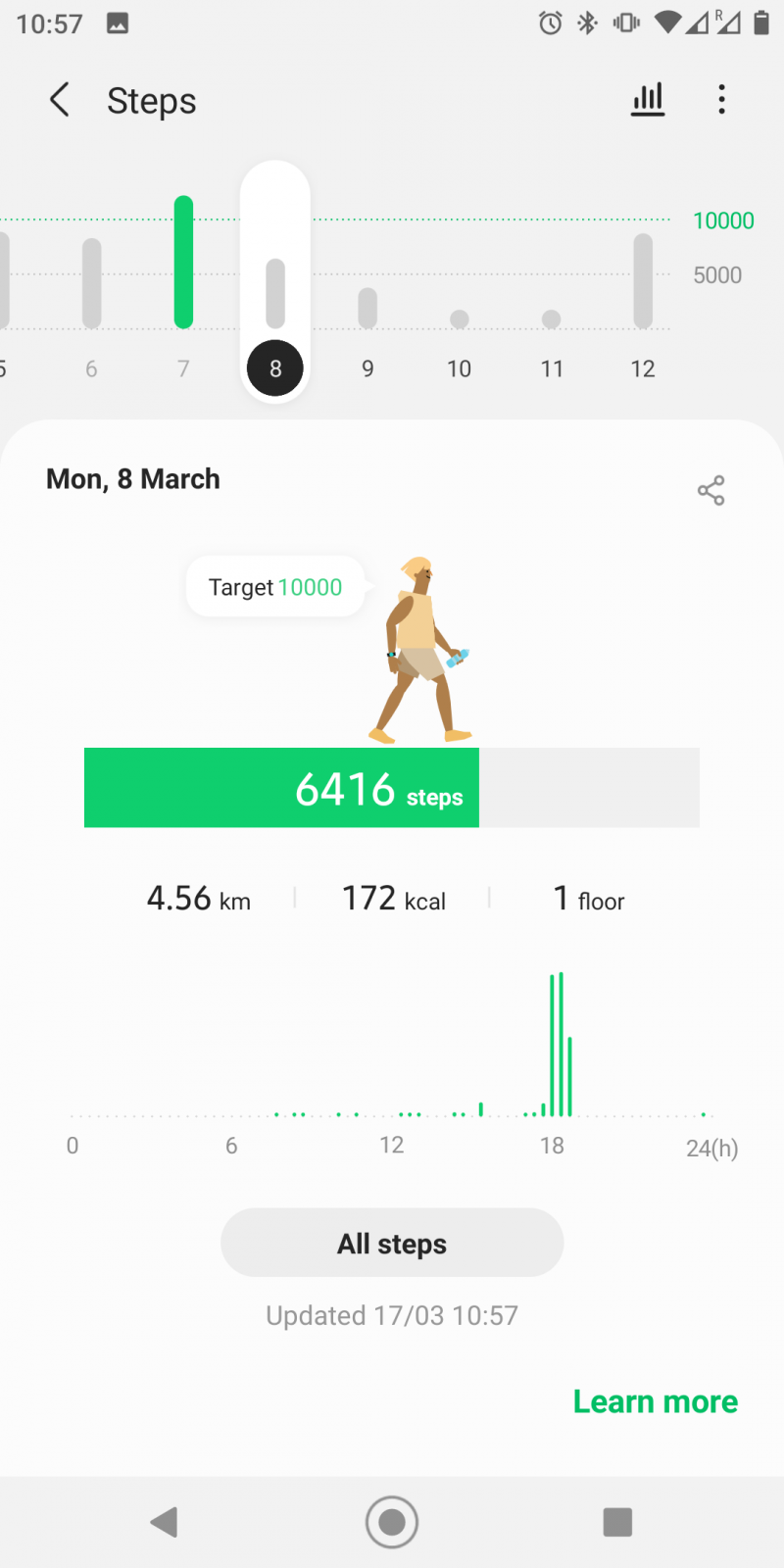Viewport: 784px width, 1568px height.
Task: Go back from the Steps screen
Action: click(x=60, y=100)
